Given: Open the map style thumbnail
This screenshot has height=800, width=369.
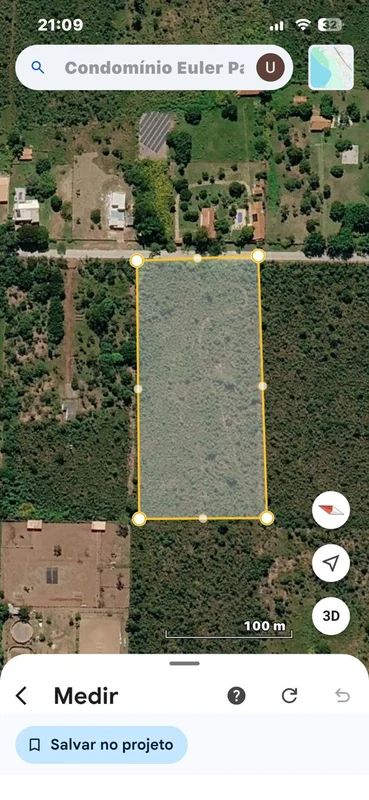Looking at the screenshot, I should pos(331,67).
